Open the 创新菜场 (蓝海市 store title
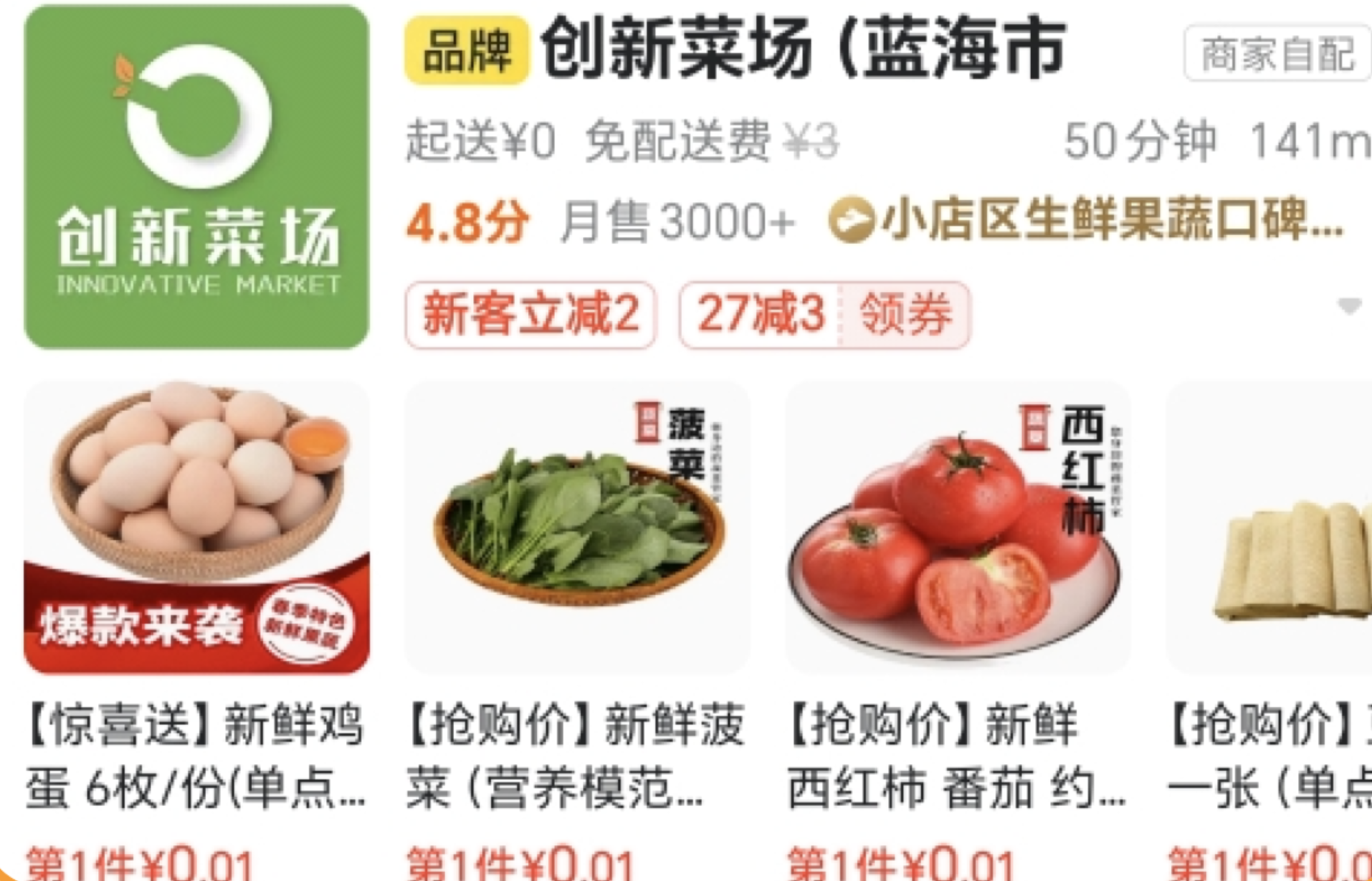Viewport: 1372px width, 881px height. [803, 49]
